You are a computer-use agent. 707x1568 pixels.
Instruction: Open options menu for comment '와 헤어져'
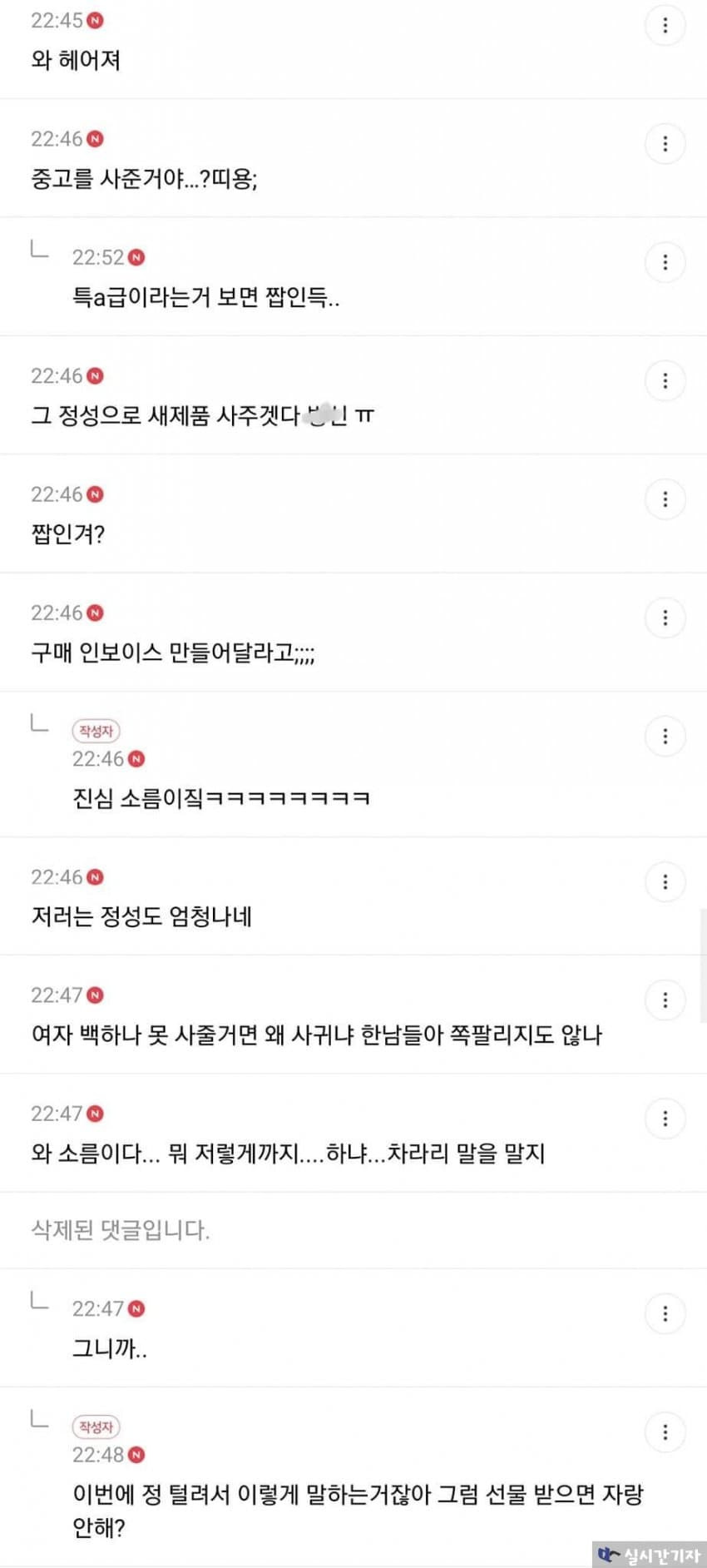[665, 25]
